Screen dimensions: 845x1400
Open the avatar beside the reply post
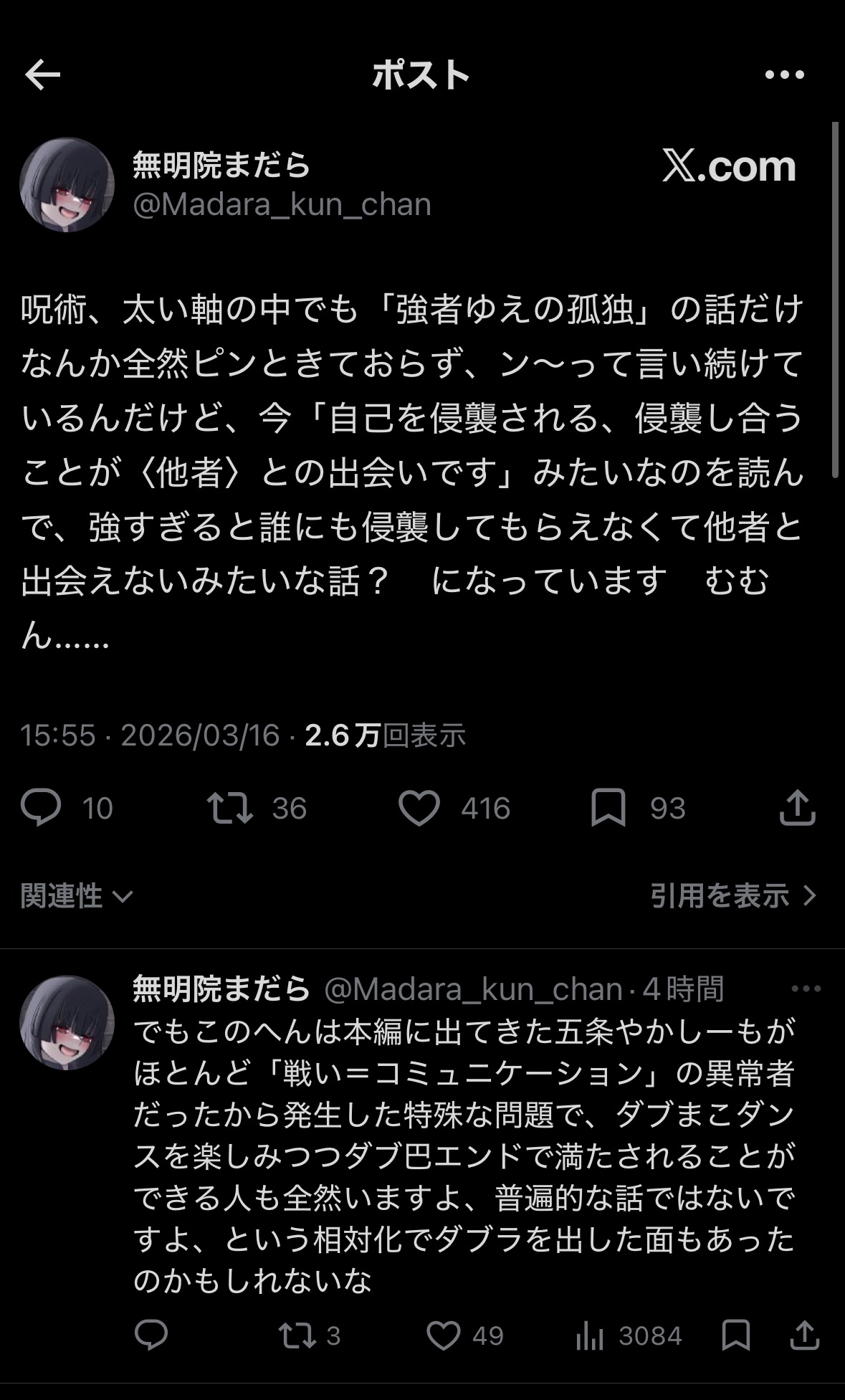click(67, 1022)
